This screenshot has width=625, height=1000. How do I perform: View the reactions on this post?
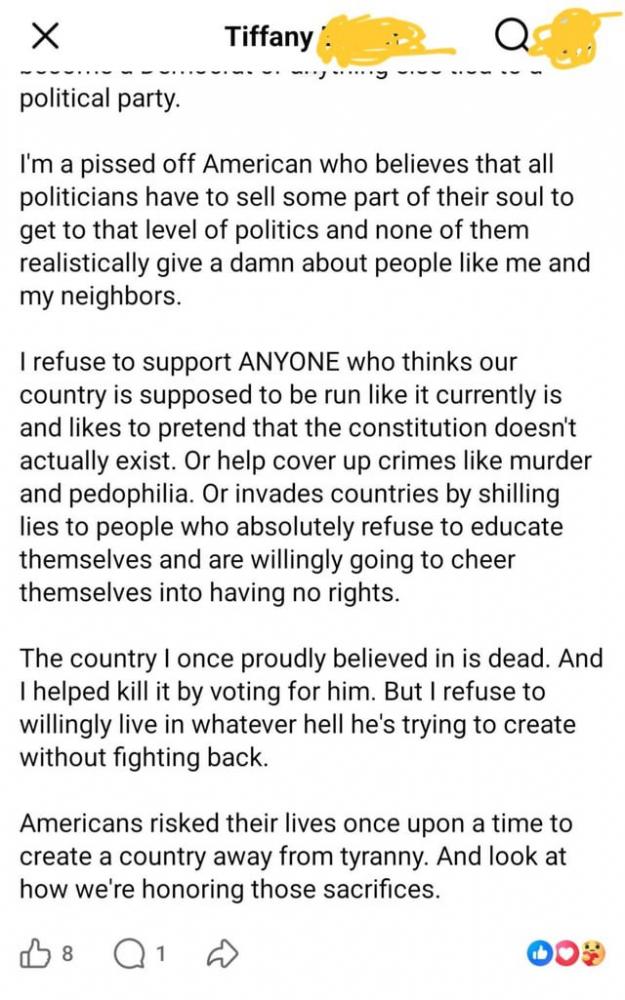point(565,954)
